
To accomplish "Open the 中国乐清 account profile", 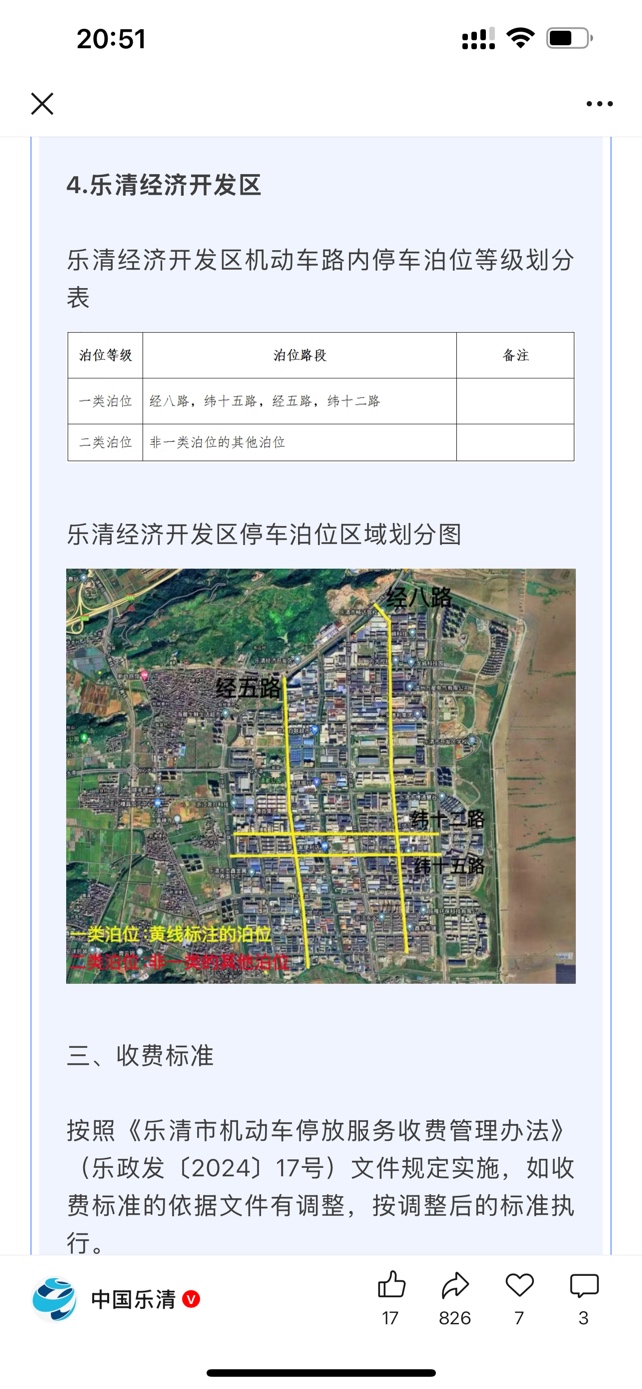I will point(115,1299).
